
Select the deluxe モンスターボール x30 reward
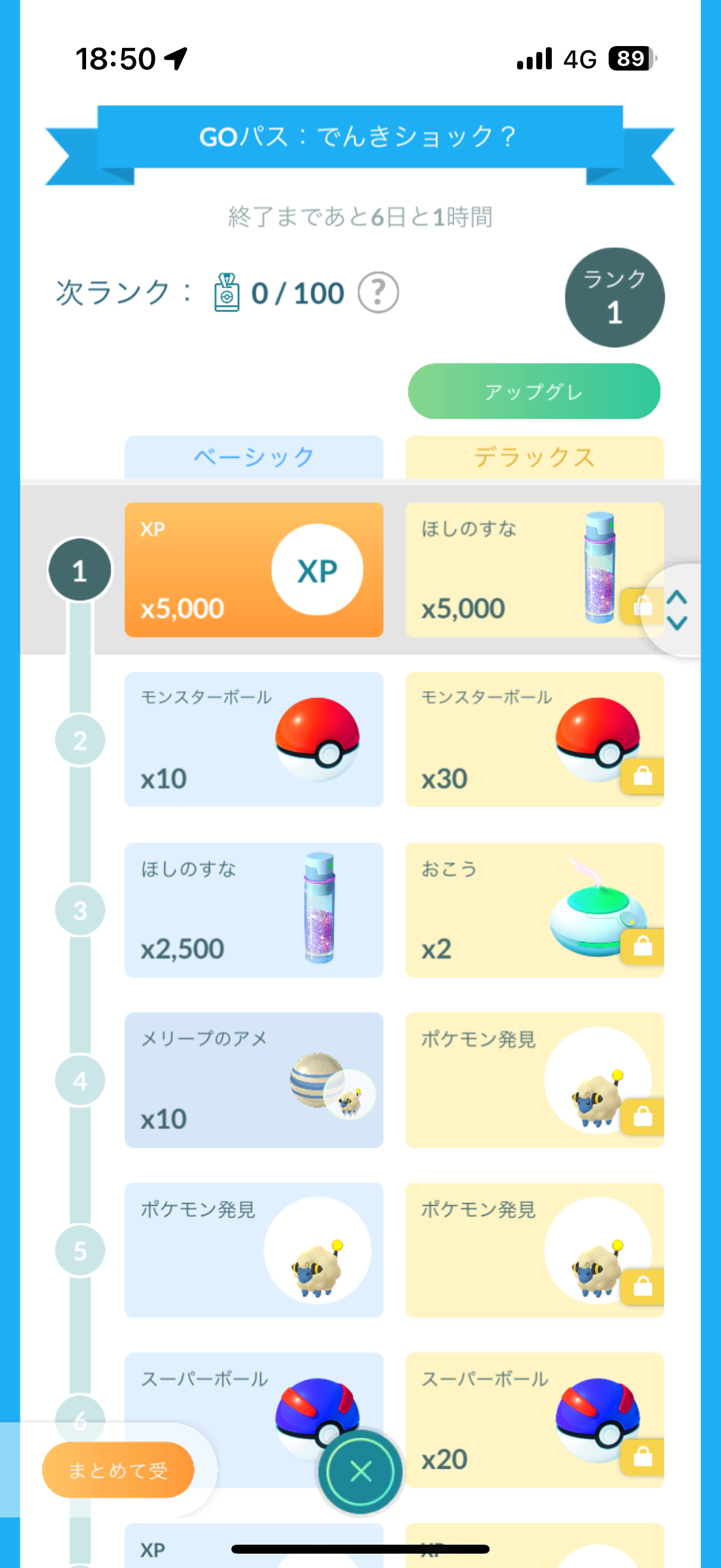[x=534, y=740]
